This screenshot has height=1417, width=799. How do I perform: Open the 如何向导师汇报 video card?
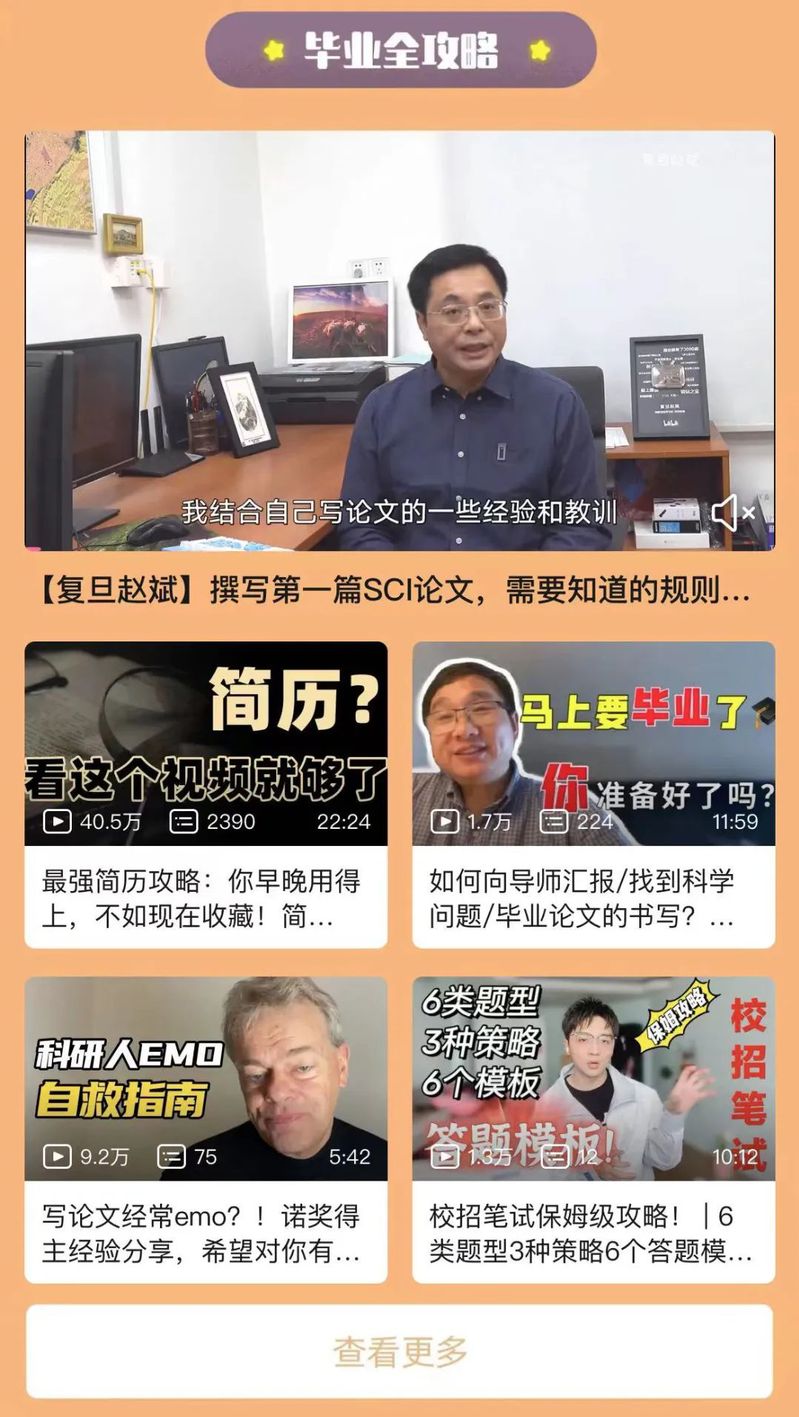[x=593, y=794]
